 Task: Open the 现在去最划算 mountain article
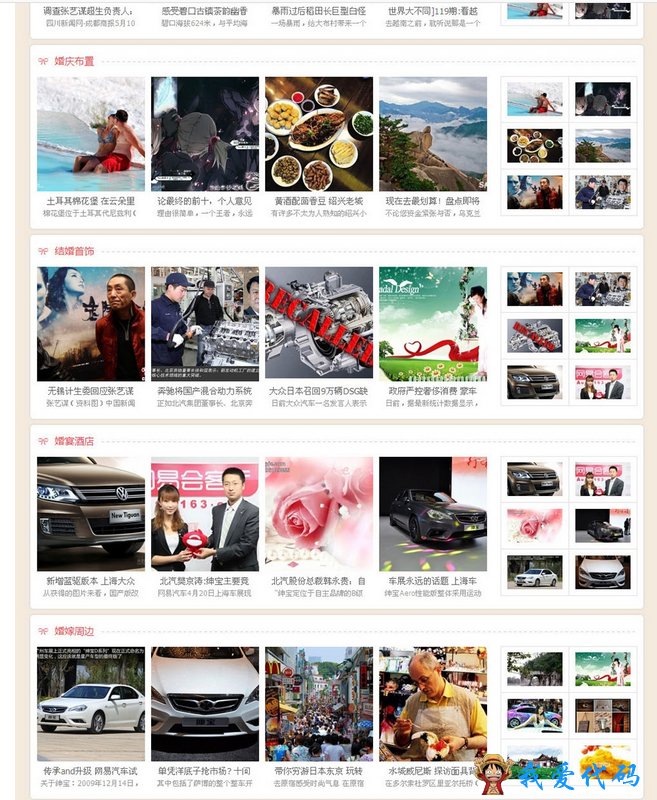433,134
